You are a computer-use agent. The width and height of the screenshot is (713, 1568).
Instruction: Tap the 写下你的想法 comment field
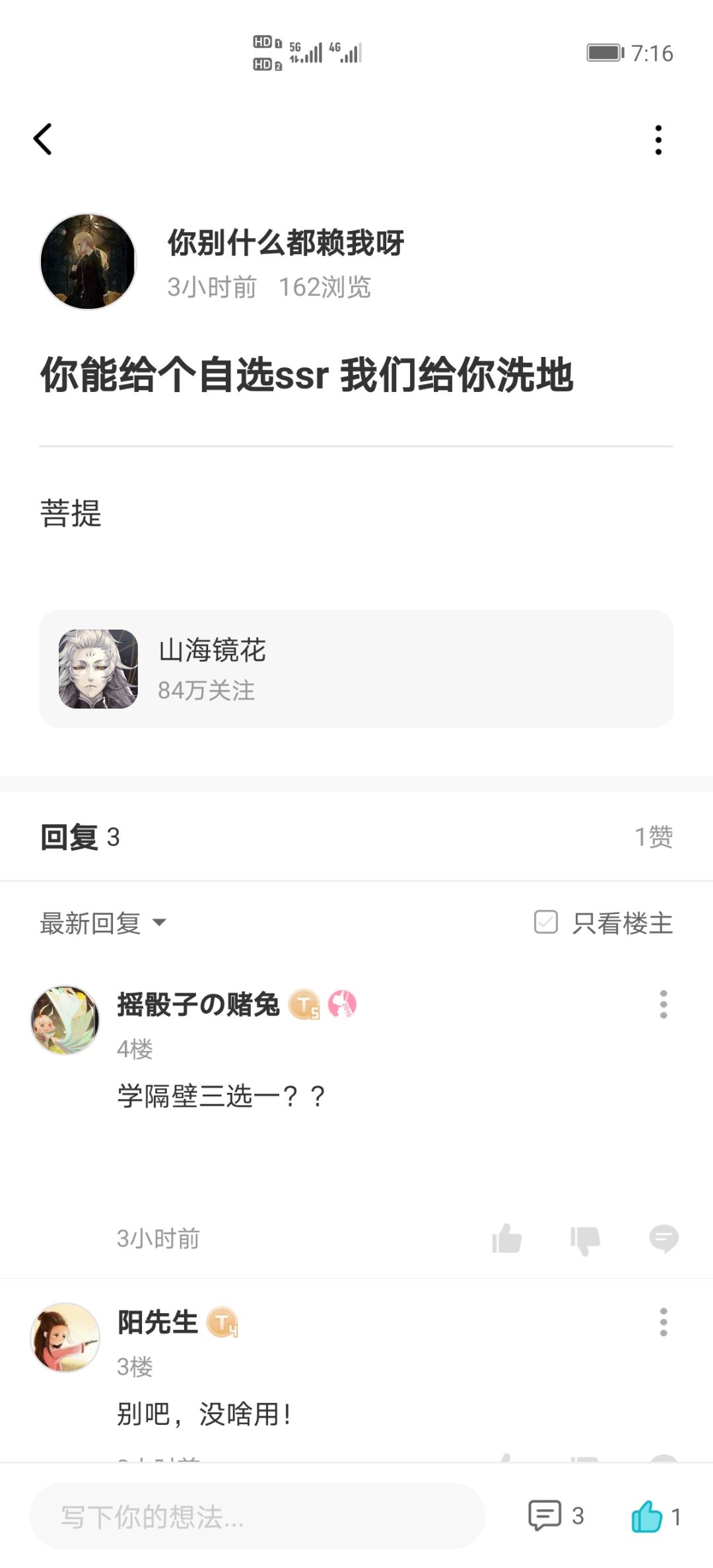(257, 1517)
